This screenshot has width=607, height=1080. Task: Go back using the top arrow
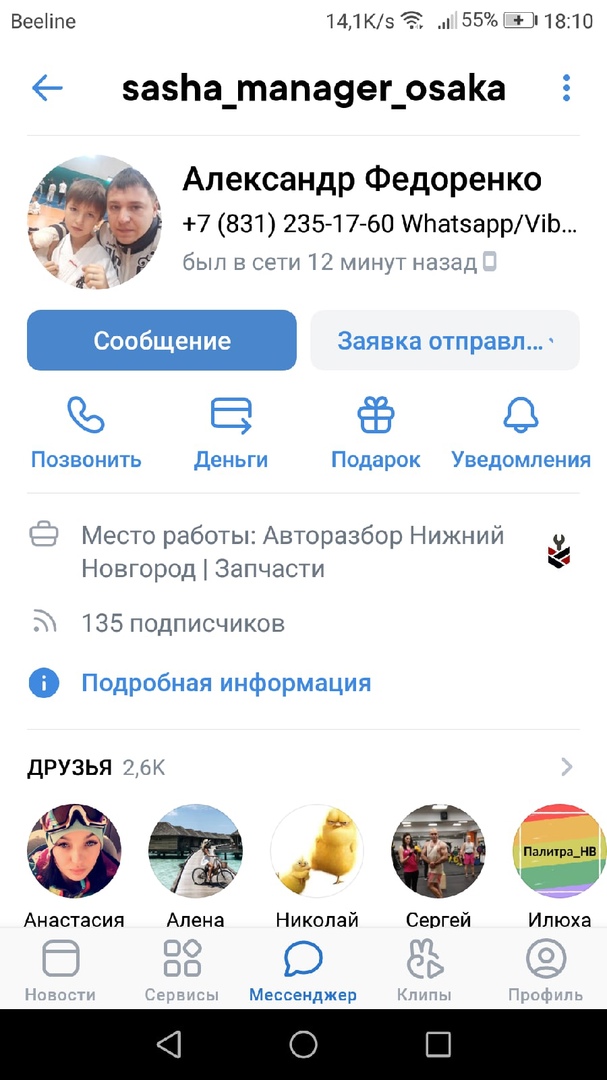coord(47,89)
